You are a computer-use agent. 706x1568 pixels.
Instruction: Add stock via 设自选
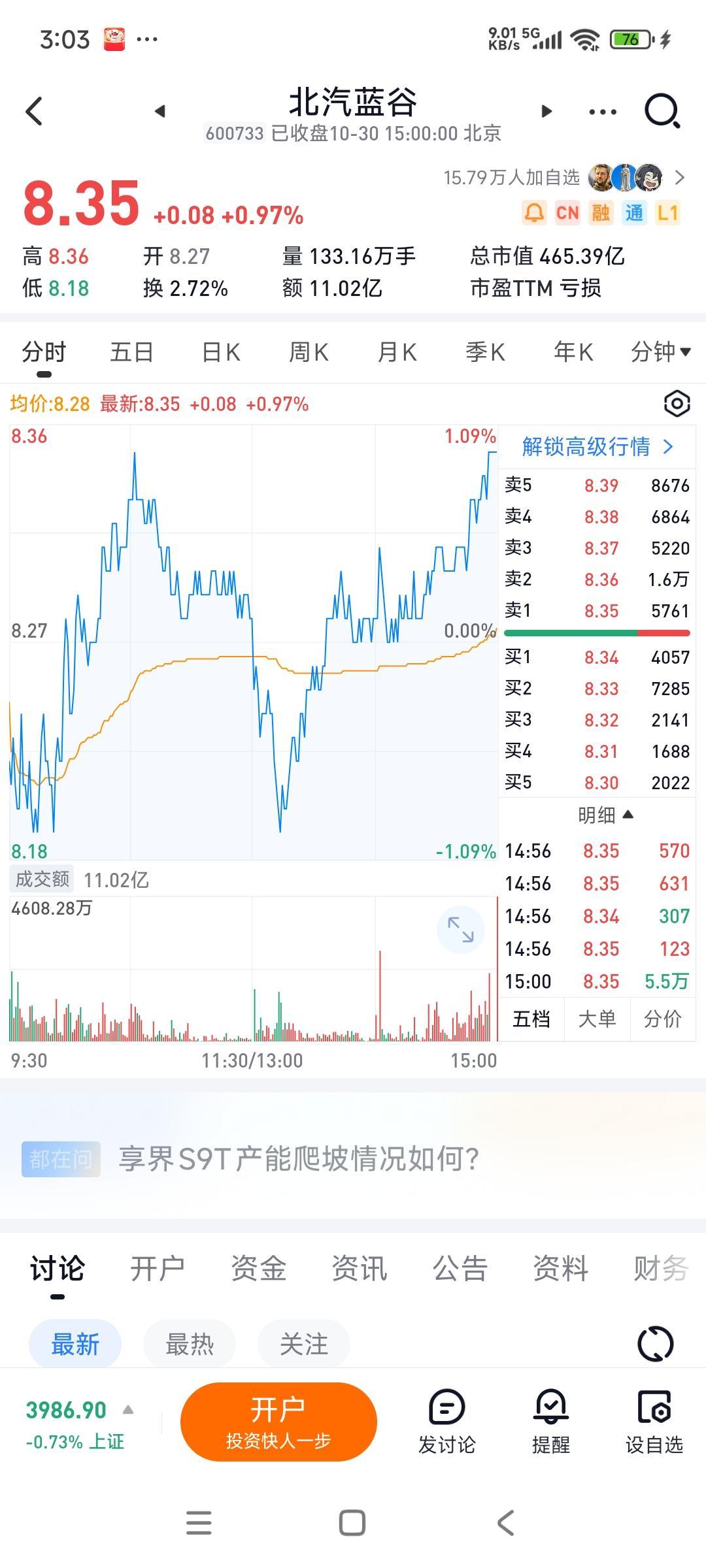[x=654, y=1422]
